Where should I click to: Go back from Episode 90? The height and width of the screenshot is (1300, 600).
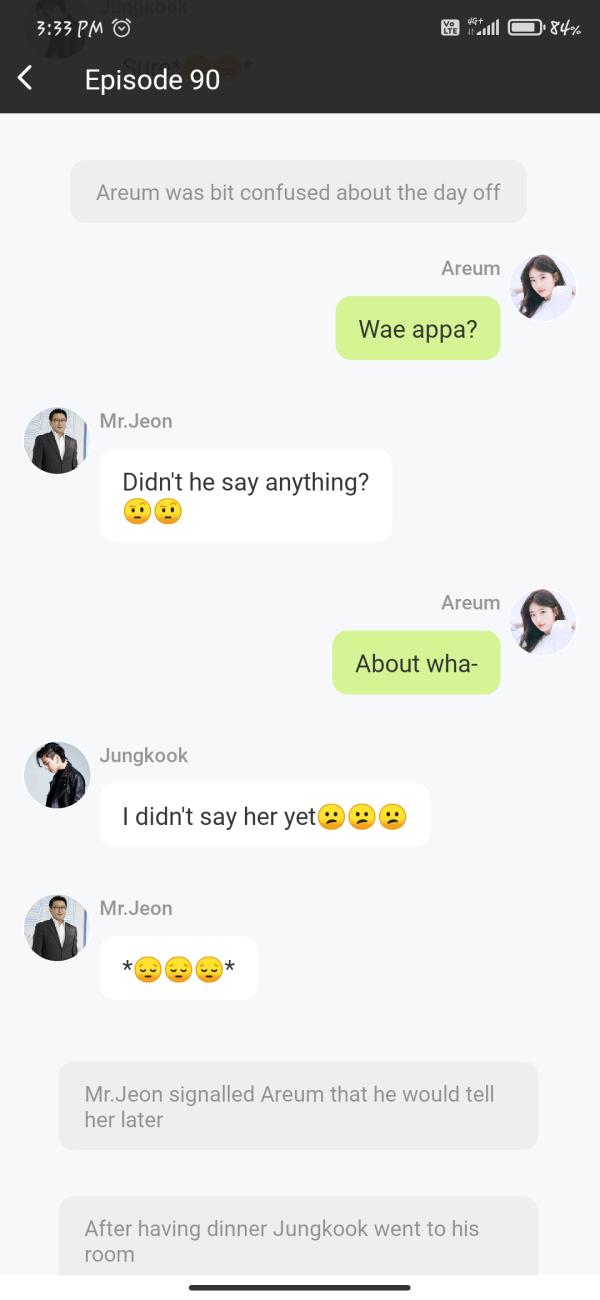pyautogui.click(x=26, y=78)
